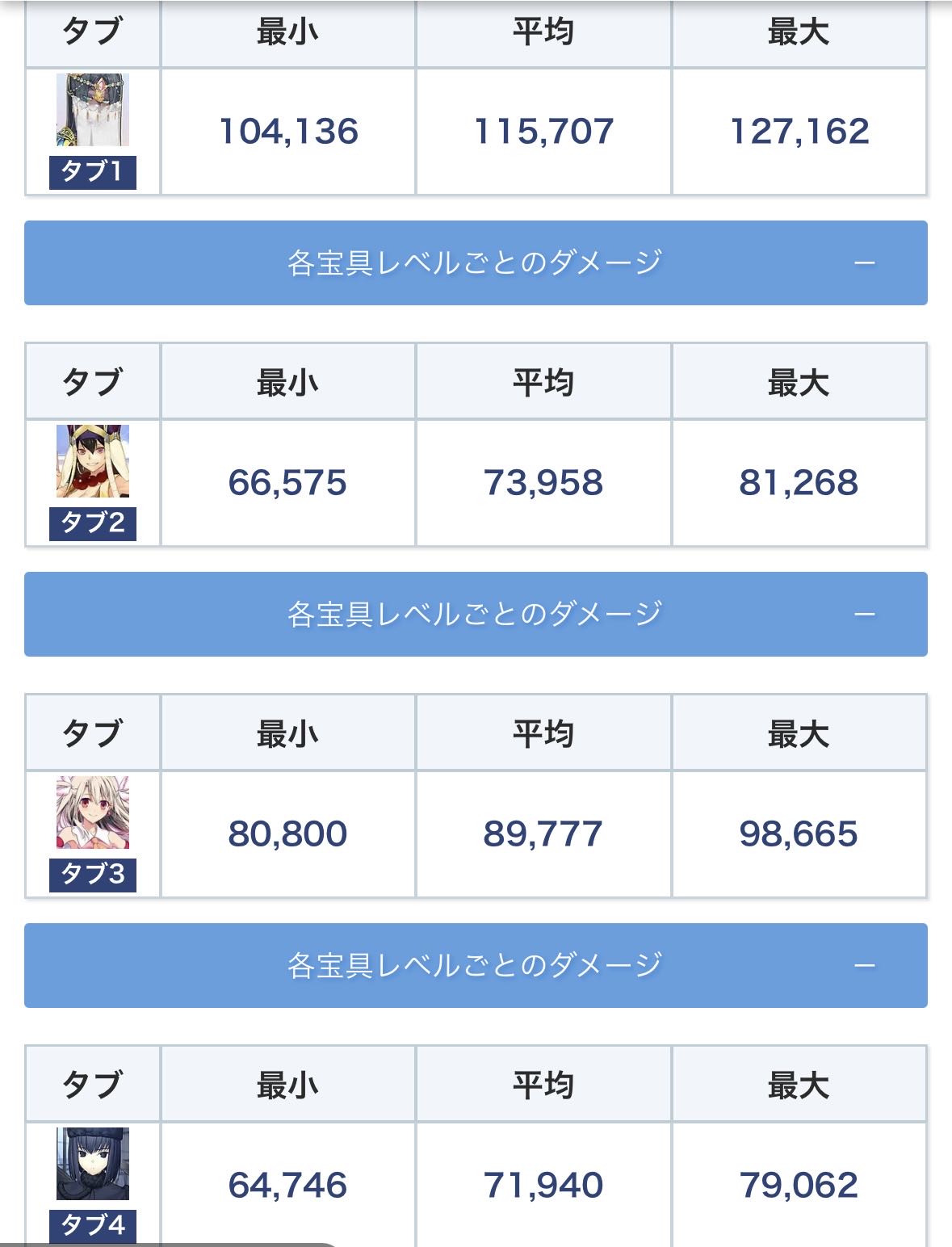Collapse 各宝具レベルごとのダメージ under タブ2

(864, 615)
